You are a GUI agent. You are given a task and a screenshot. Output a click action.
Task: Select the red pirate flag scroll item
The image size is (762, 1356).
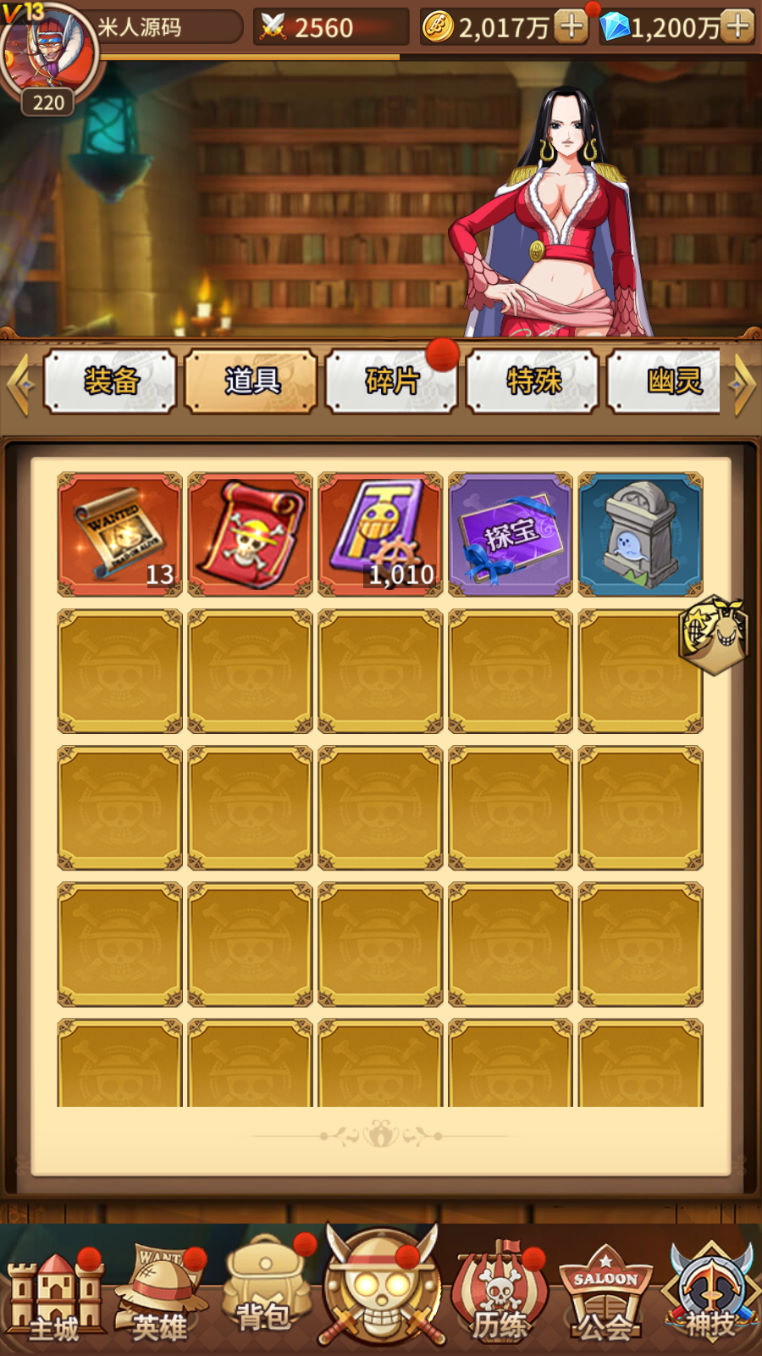coord(250,535)
